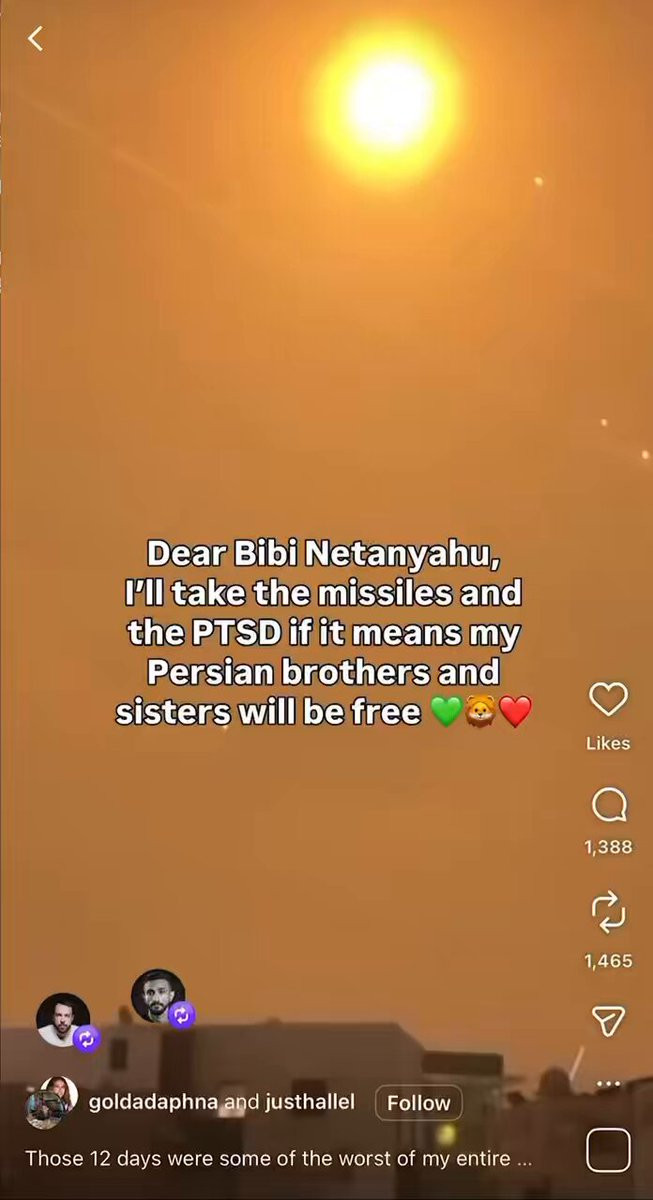
Task: Open the comments on this reel
Action: pyautogui.click(x=608, y=803)
